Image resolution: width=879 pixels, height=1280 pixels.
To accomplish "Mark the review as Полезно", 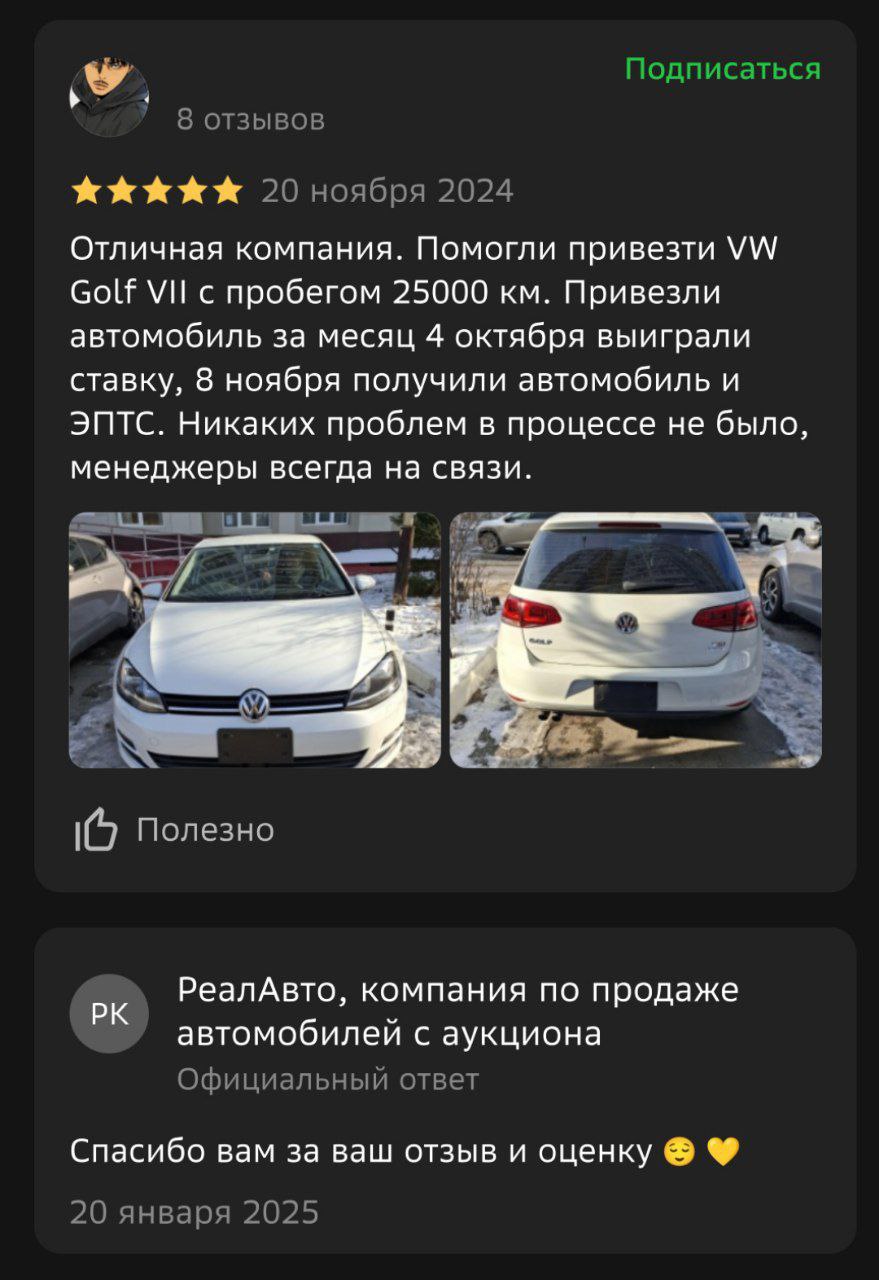I will click(175, 830).
